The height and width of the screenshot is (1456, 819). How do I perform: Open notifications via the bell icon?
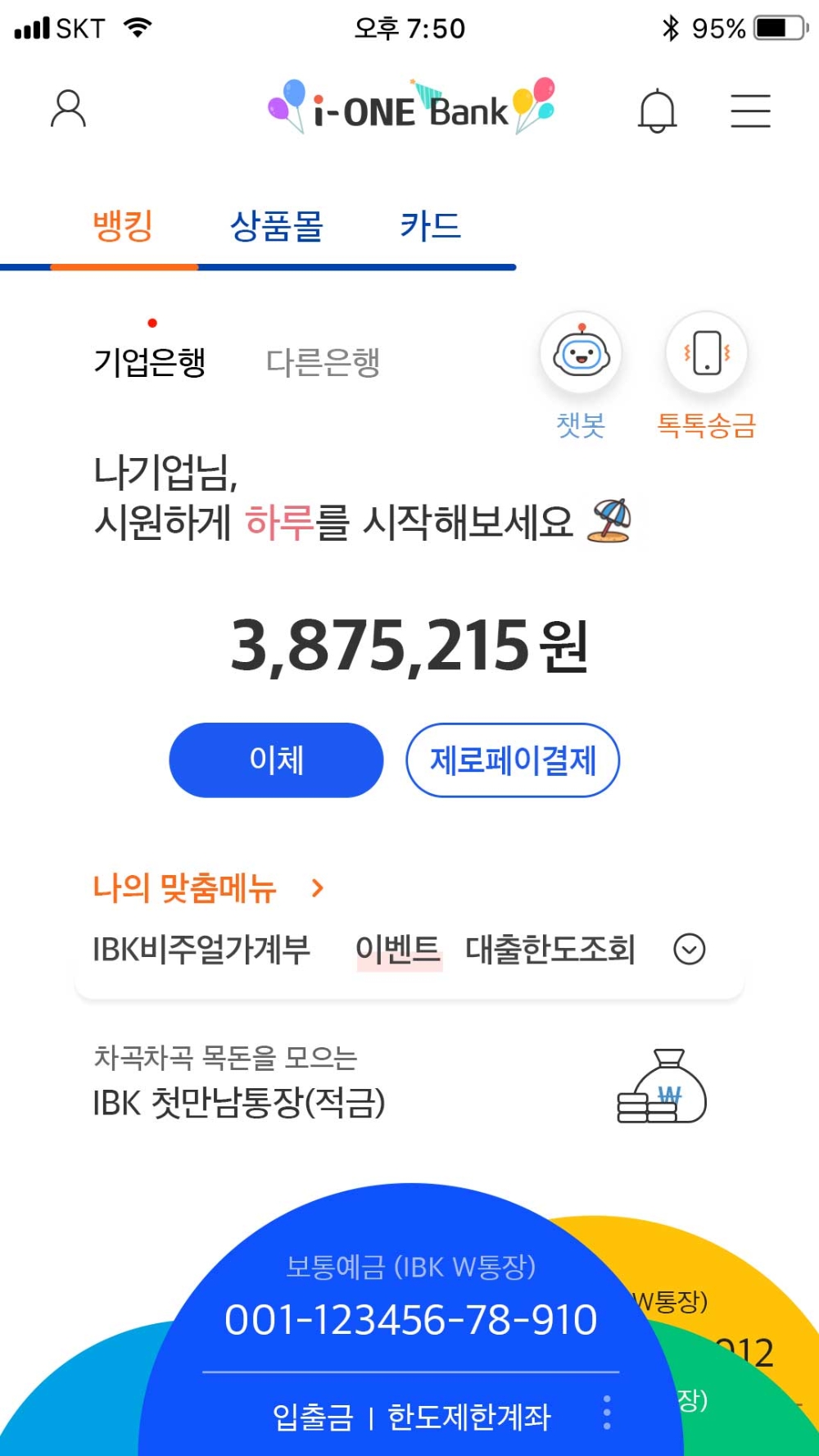click(x=657, y=110)
